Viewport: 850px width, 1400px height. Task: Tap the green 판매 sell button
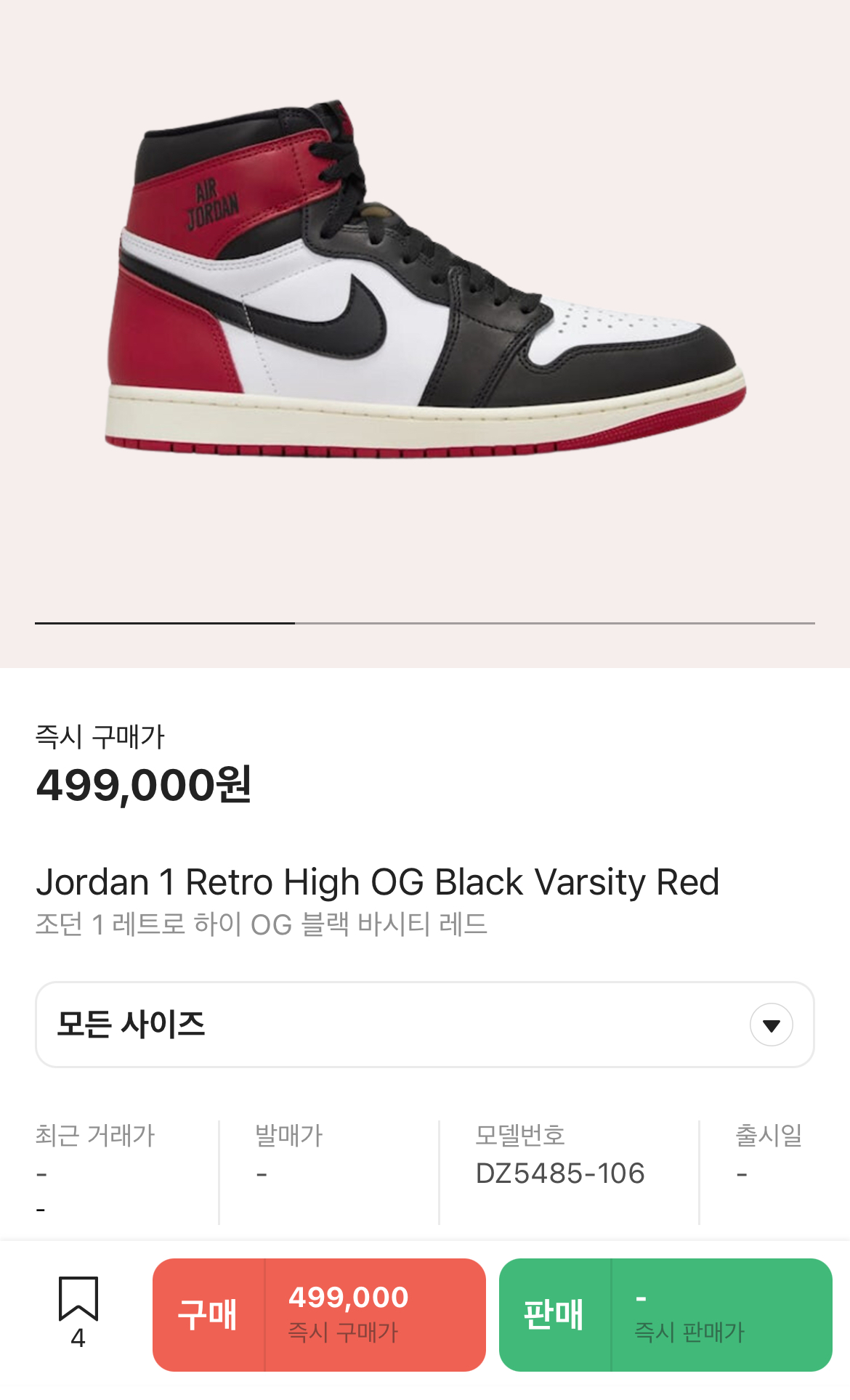tap(665, 1315)
